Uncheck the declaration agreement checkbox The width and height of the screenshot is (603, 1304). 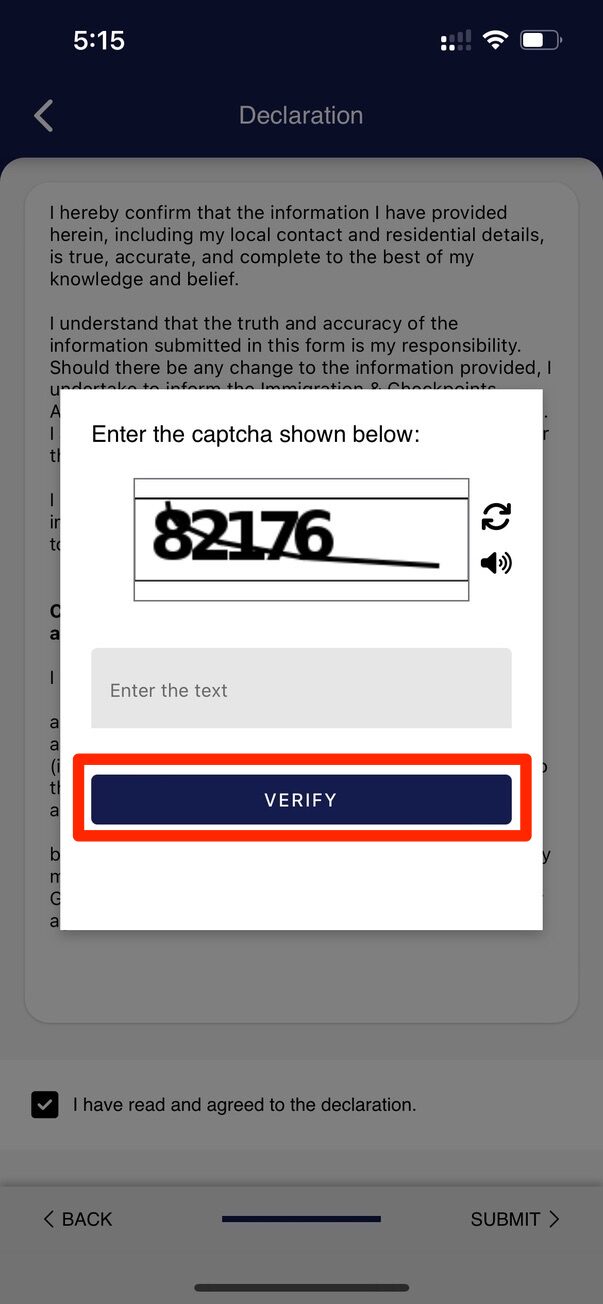coord(45,1105)
